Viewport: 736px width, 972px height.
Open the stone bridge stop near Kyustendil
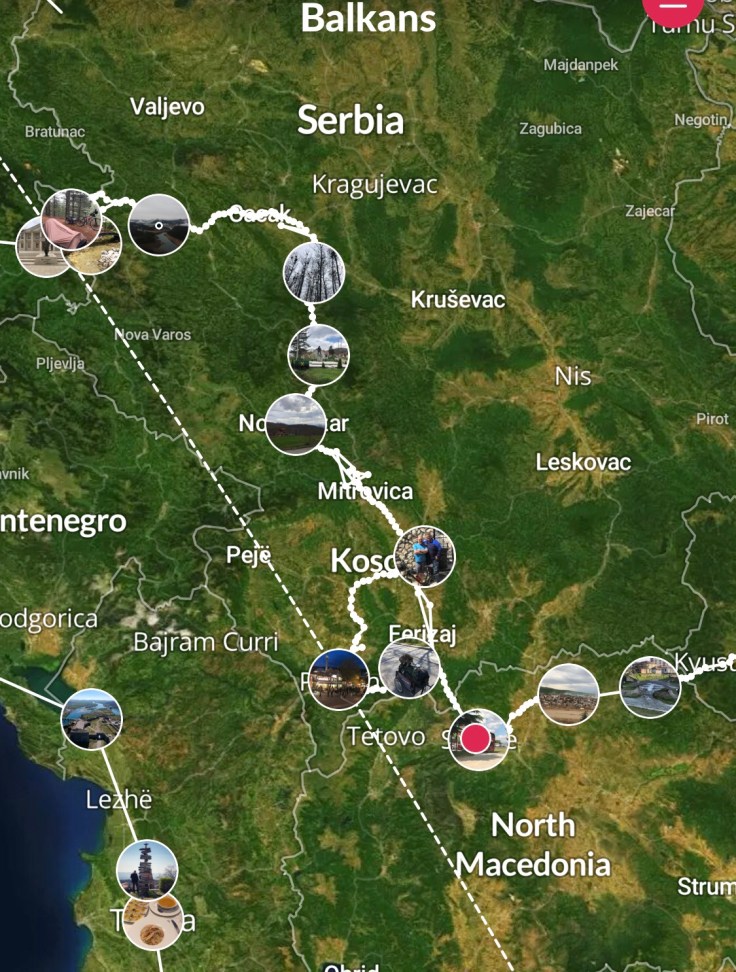tap(650, 687)
